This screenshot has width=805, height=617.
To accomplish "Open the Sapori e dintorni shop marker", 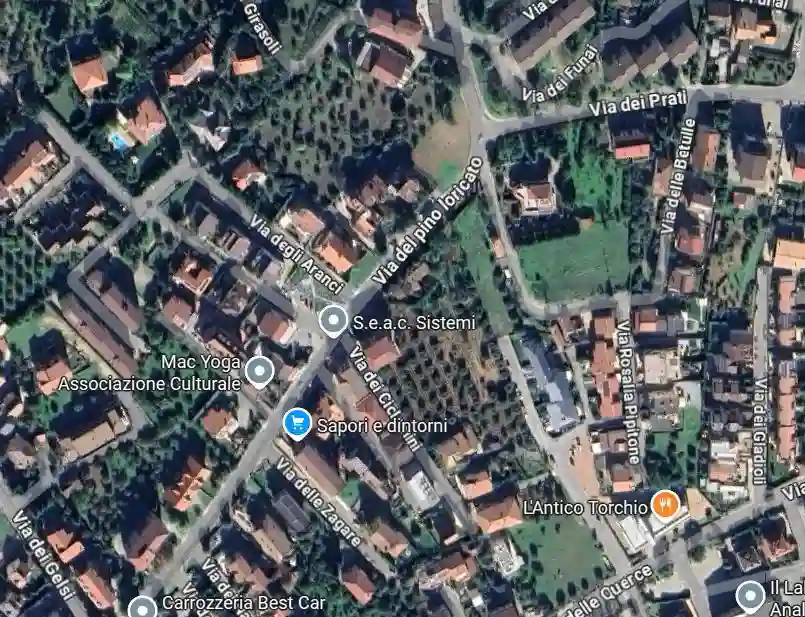I will pyautogui.click(x=296, y=424).
